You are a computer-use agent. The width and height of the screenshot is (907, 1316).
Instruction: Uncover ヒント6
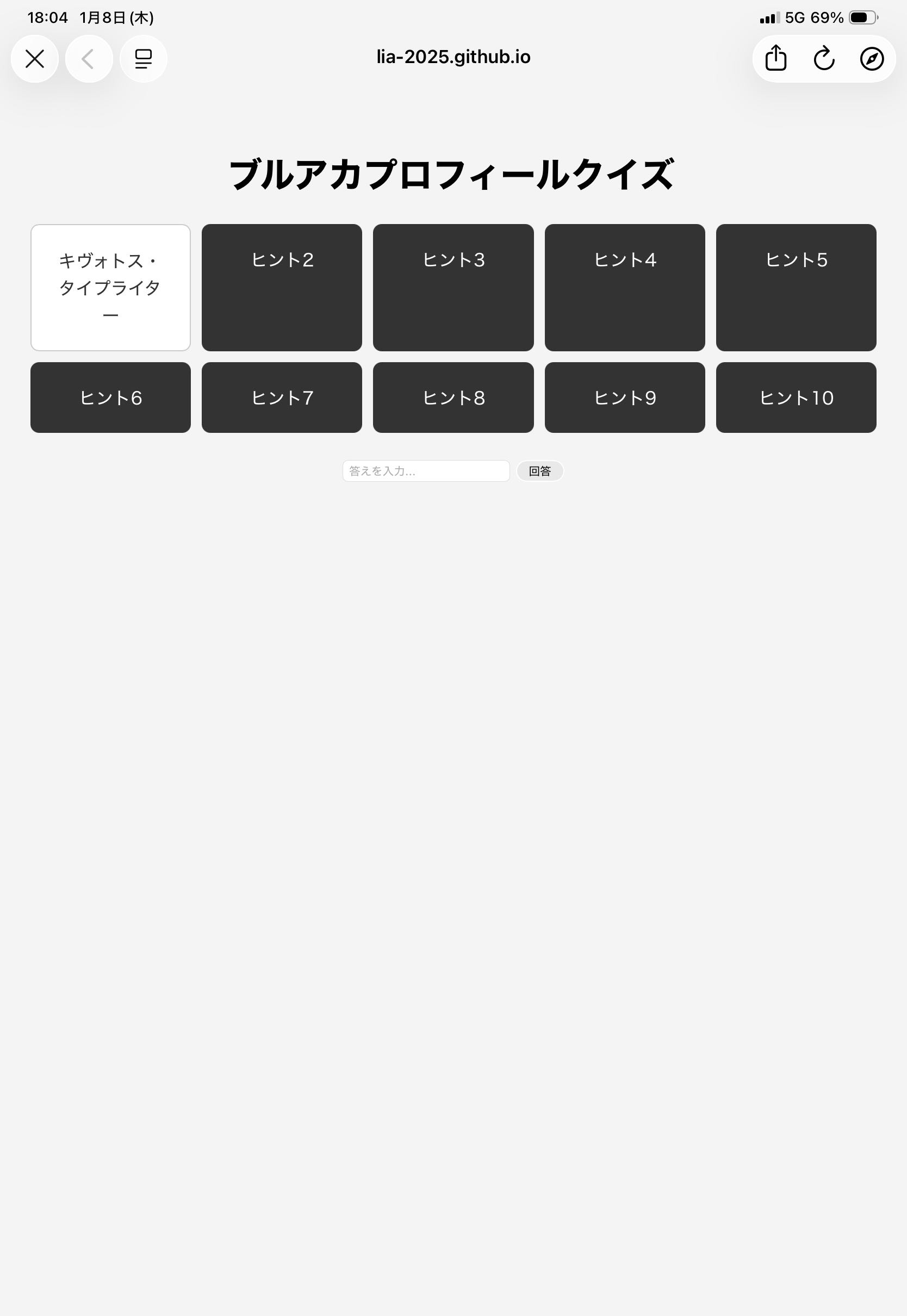(x=110, y=397)
